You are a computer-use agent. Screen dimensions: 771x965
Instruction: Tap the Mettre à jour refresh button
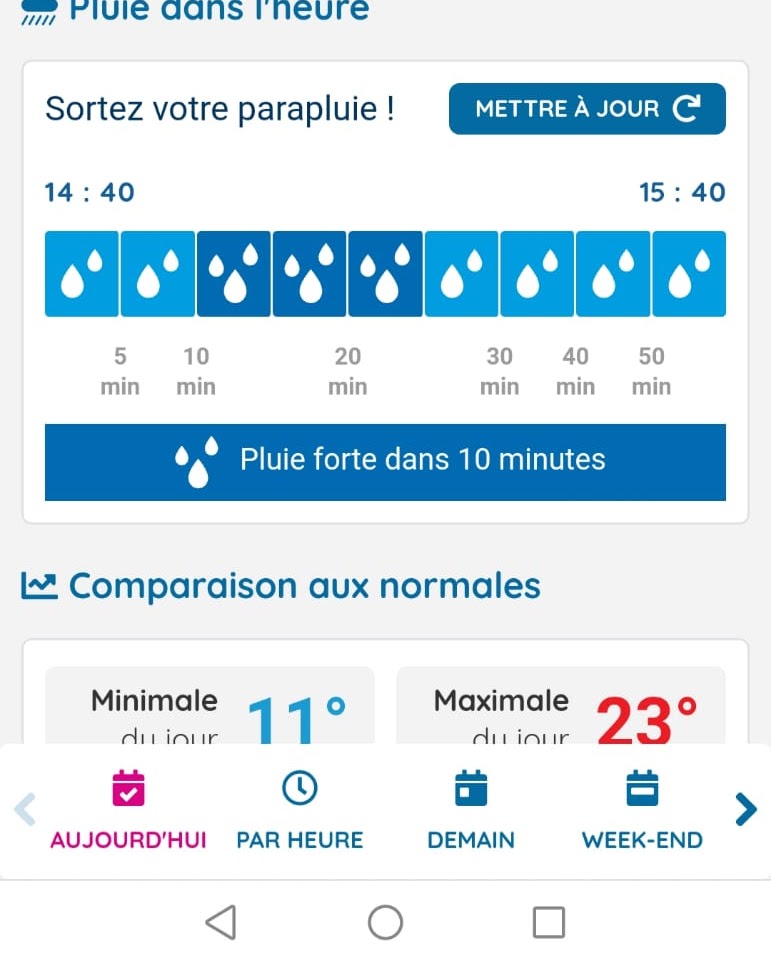pos(587,109)
